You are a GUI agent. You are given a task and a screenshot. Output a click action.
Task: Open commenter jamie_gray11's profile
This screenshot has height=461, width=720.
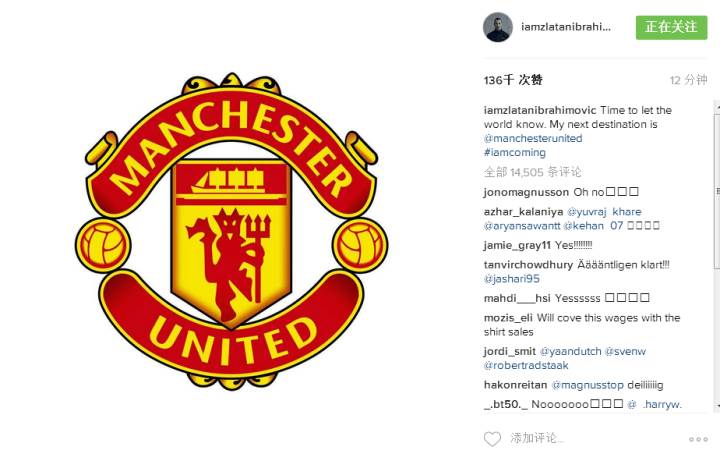517,245
